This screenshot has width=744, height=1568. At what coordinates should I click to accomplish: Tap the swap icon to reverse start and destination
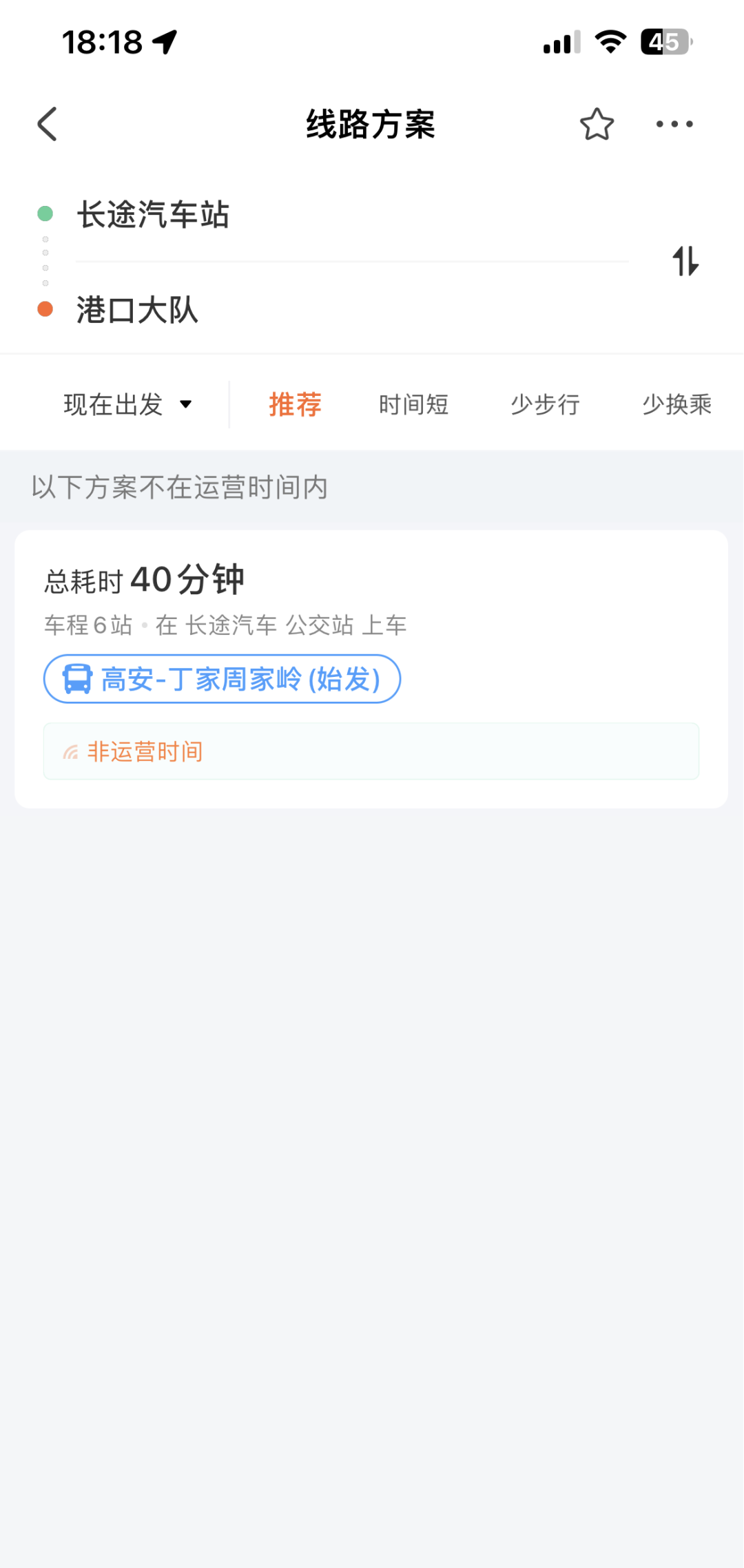pyautogui.click(x=686, y=262)
